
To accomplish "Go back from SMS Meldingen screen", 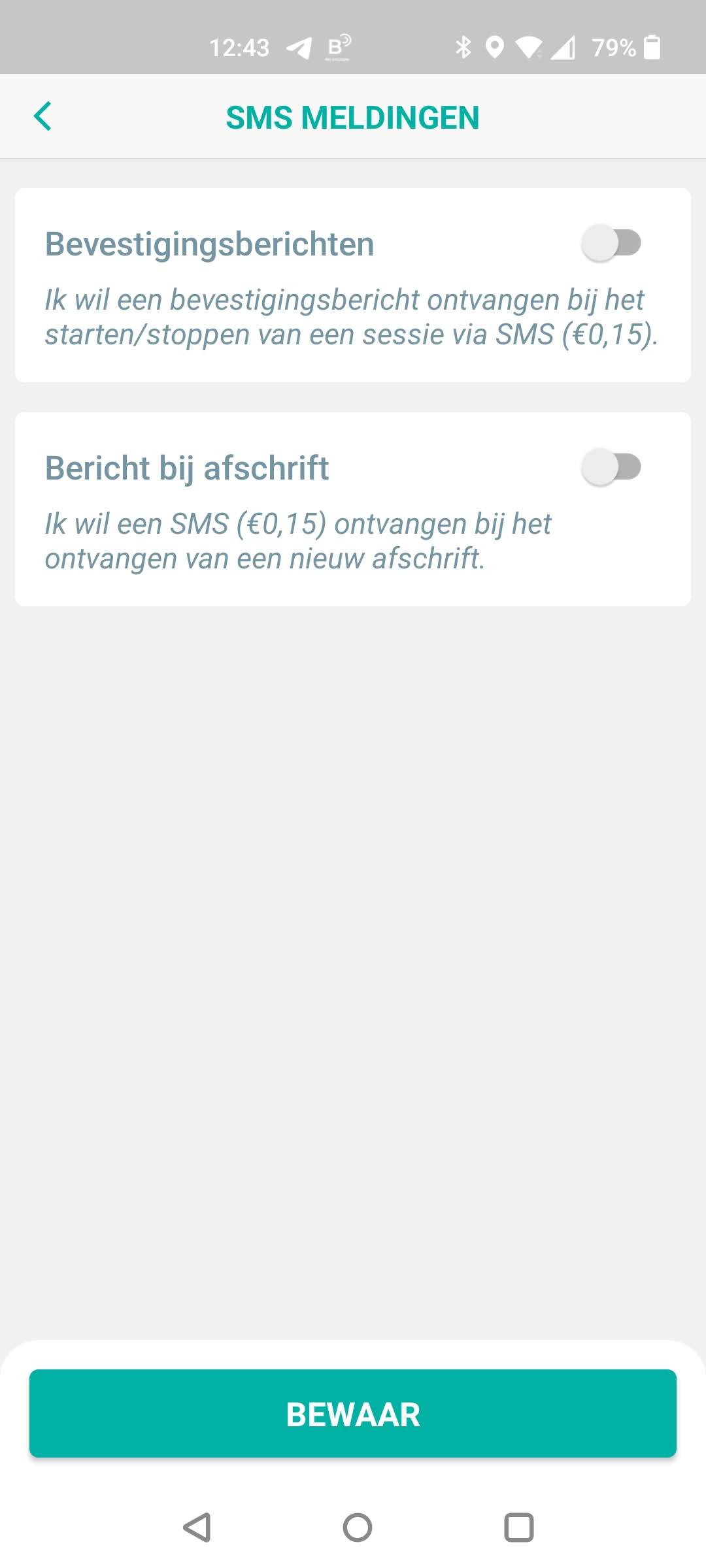I will click(42, 117).
